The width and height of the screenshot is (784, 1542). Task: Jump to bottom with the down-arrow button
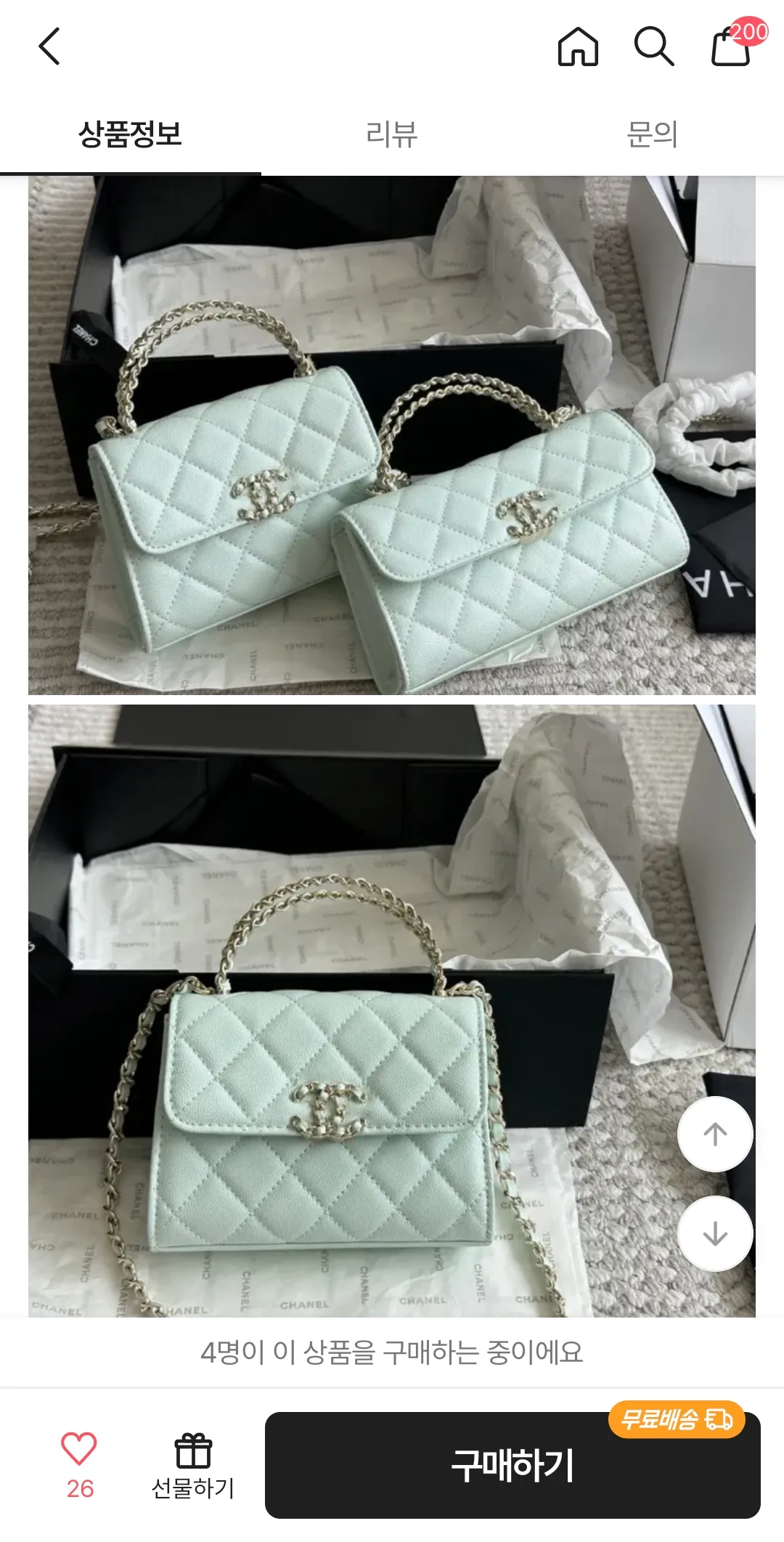pyautogui.click(x=715, y=1233)
